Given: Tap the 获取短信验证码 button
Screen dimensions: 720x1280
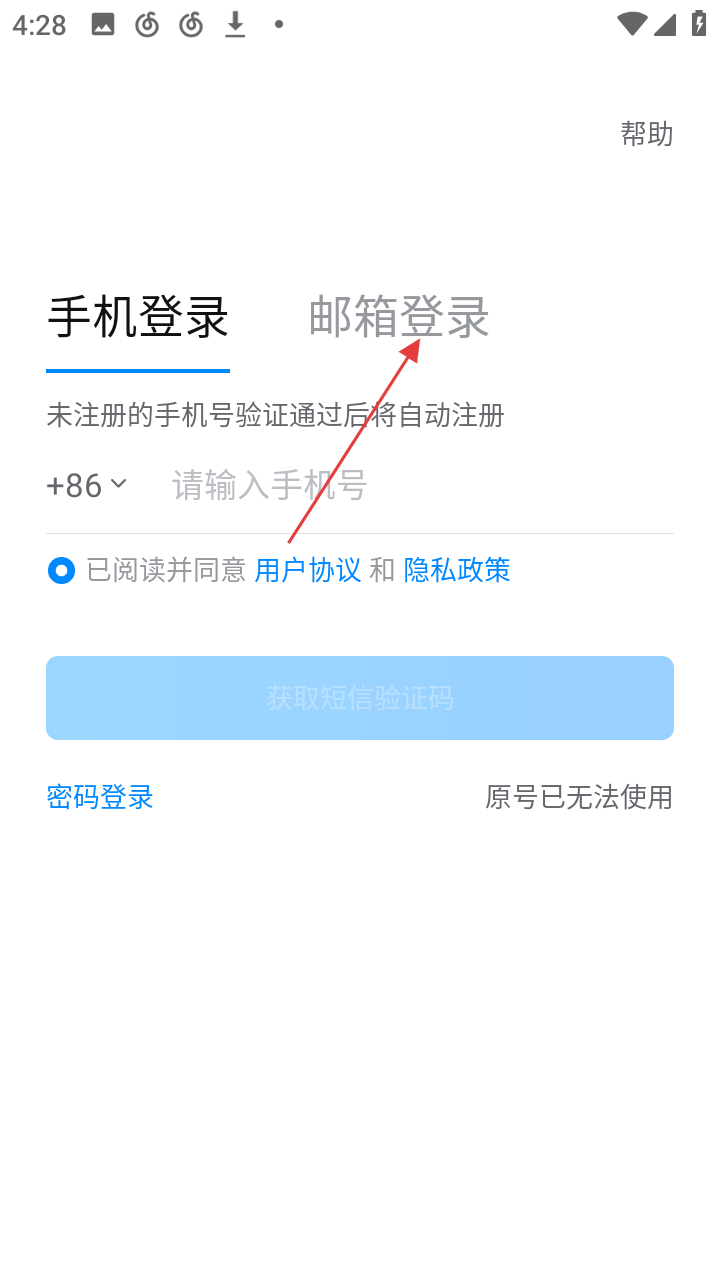Looking at the screenshot, I should tap(360, 698).
